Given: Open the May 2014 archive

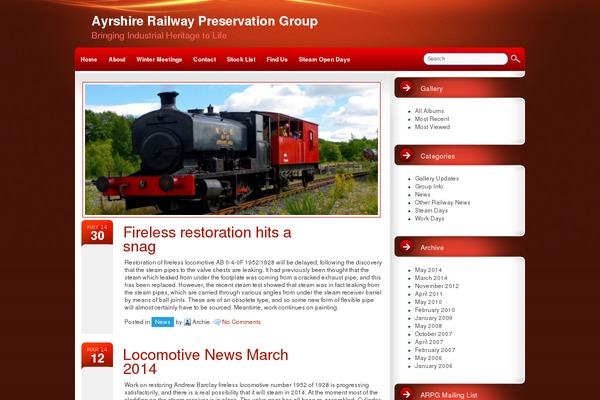Looking at the screenshot, I should (428, 270).
